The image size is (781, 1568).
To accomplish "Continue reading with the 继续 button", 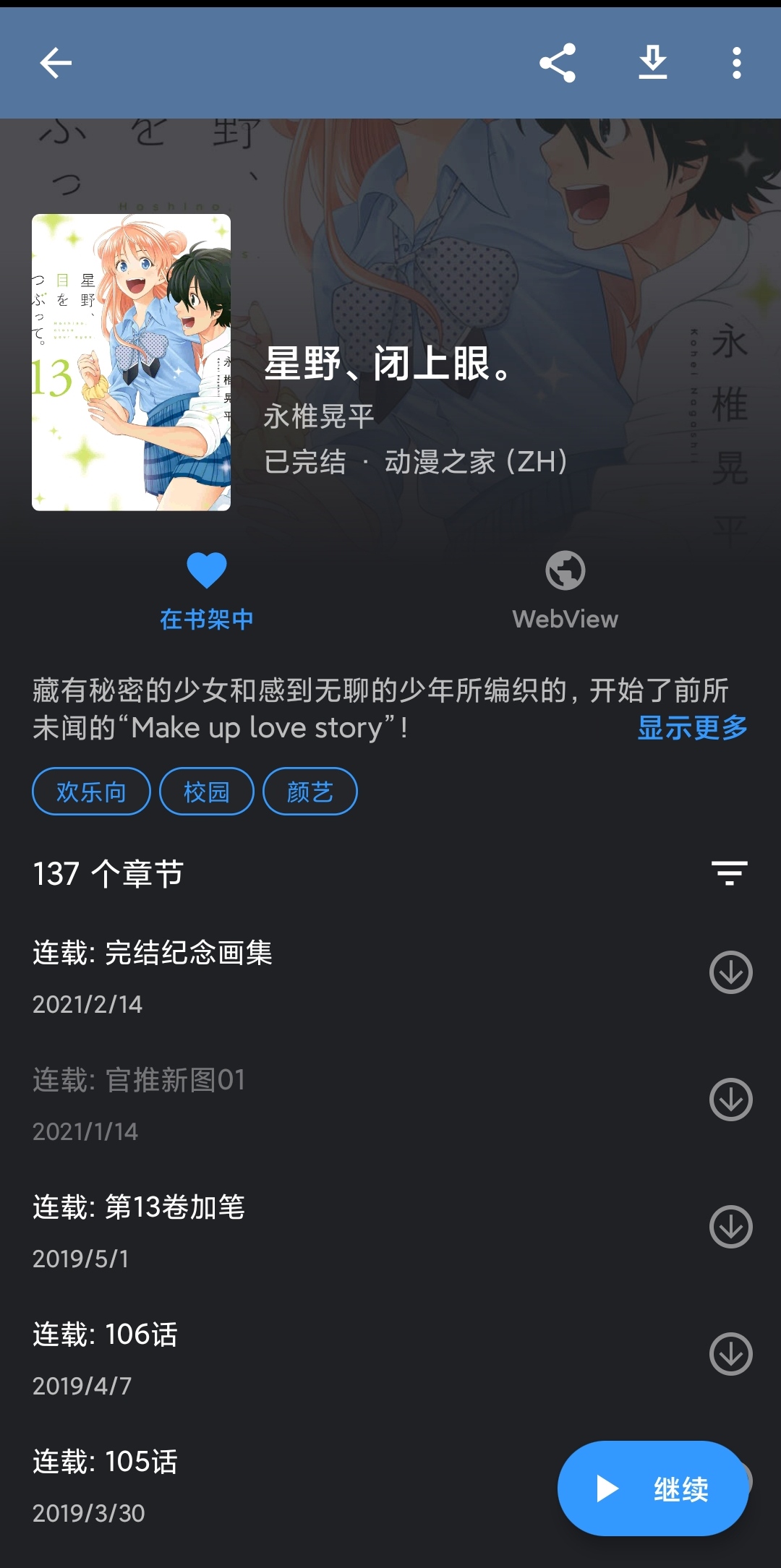I will pos(652,1488).
